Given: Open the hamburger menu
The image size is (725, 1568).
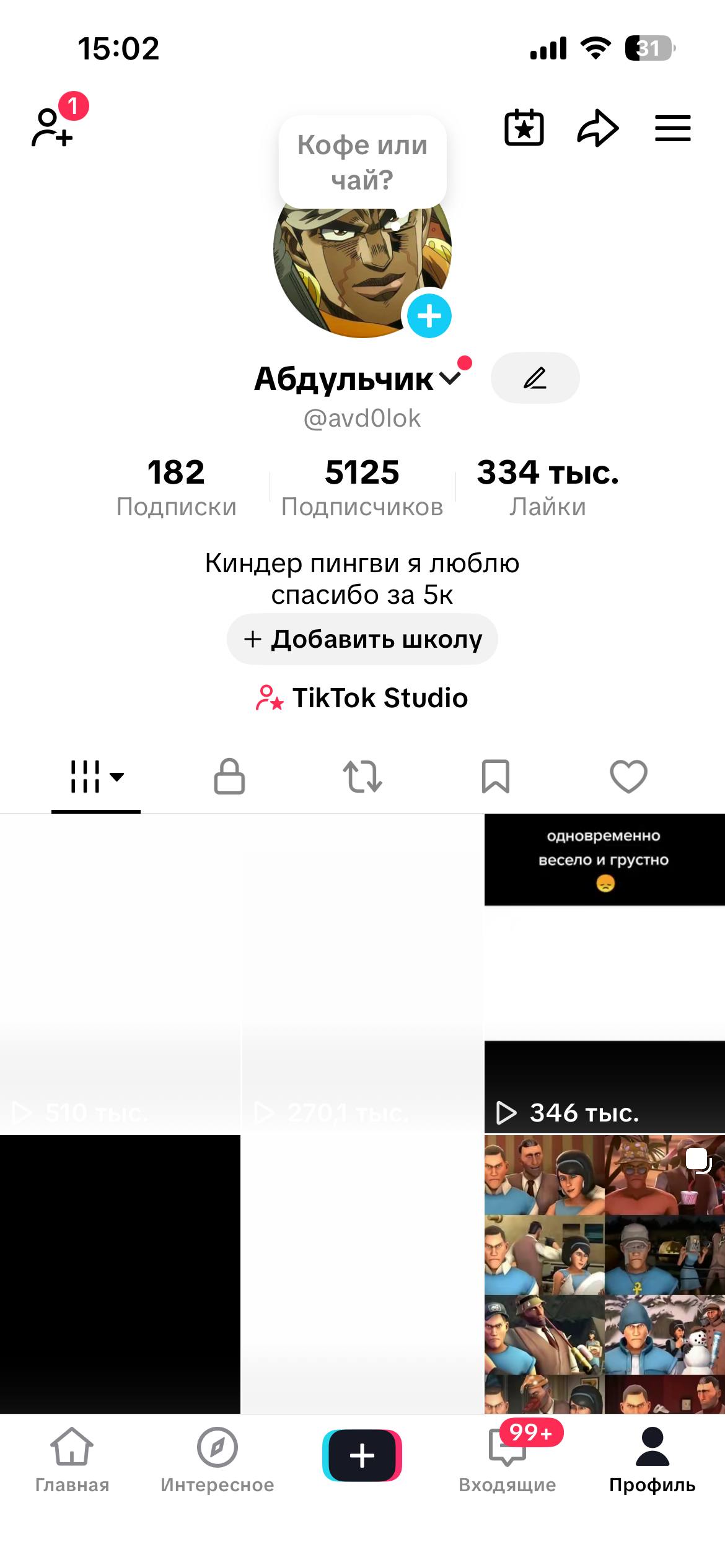Looking at the screenshot, I should (673, 128).
